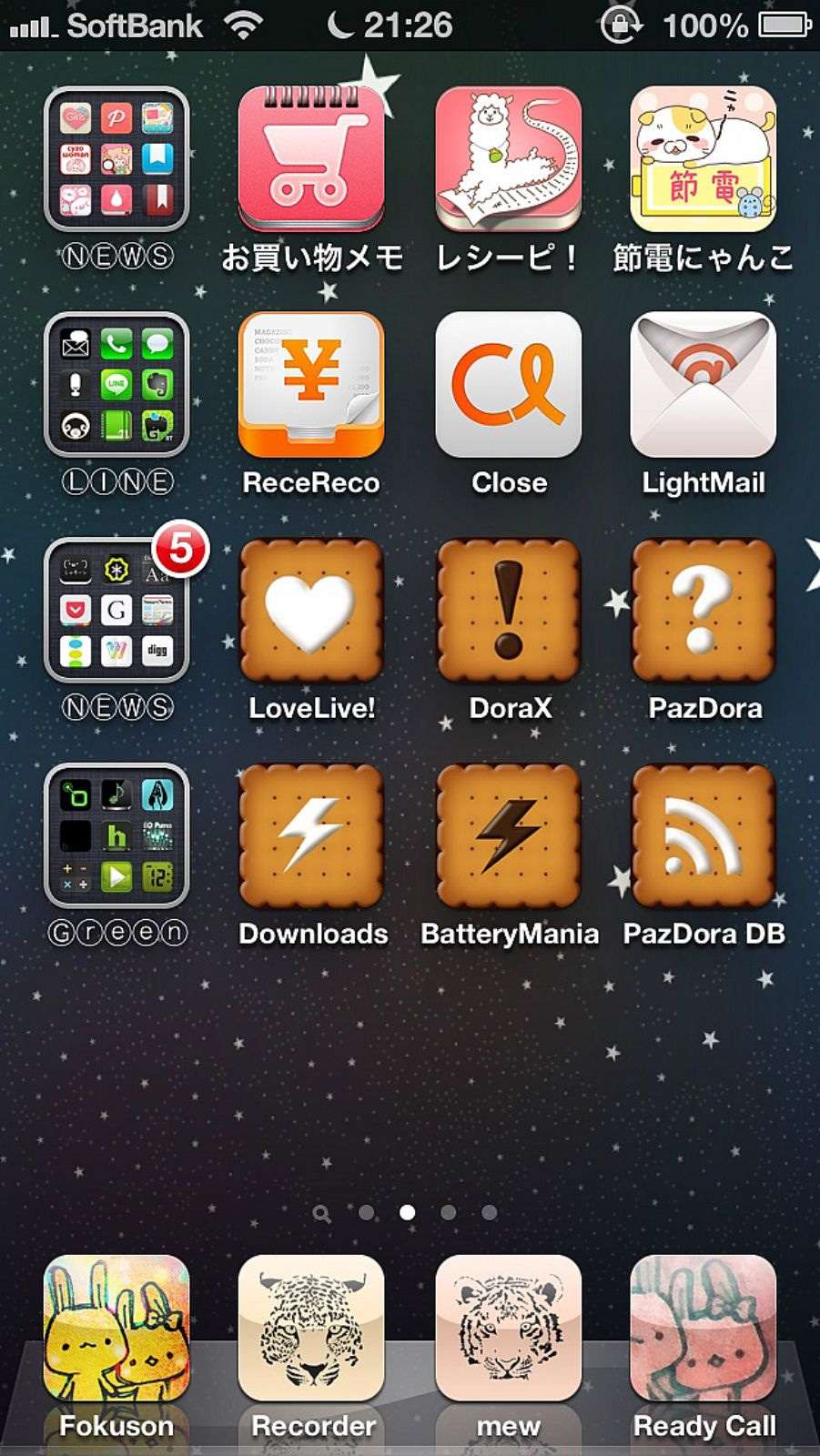Tap the Spotlight search page indicator
The height and width of the screenshot is (1456, 820).
tap(321, 1213)
